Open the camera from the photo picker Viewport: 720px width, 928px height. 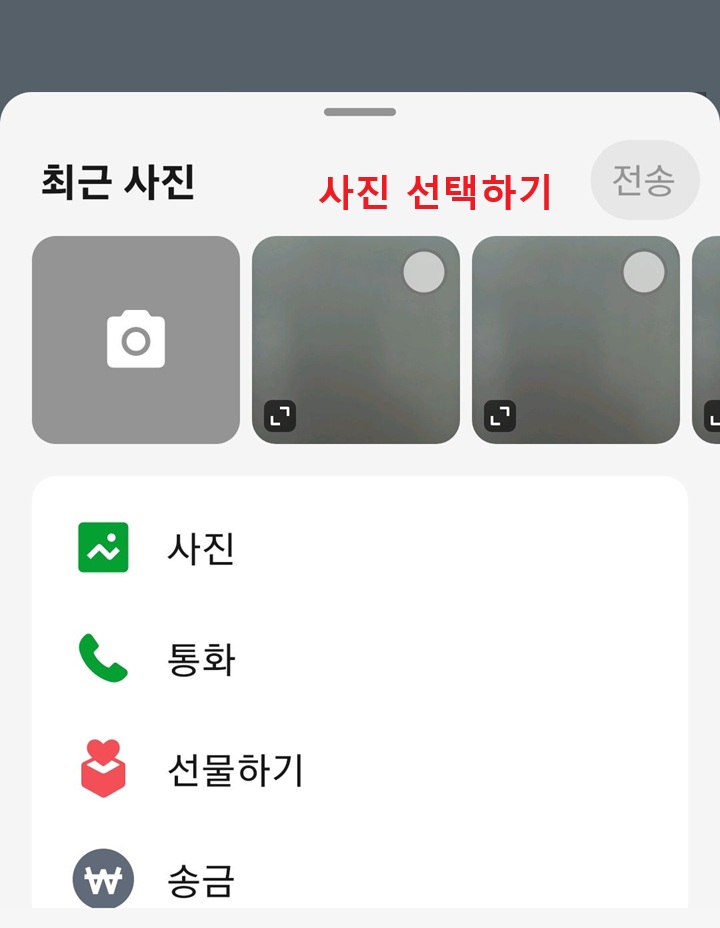136,337
